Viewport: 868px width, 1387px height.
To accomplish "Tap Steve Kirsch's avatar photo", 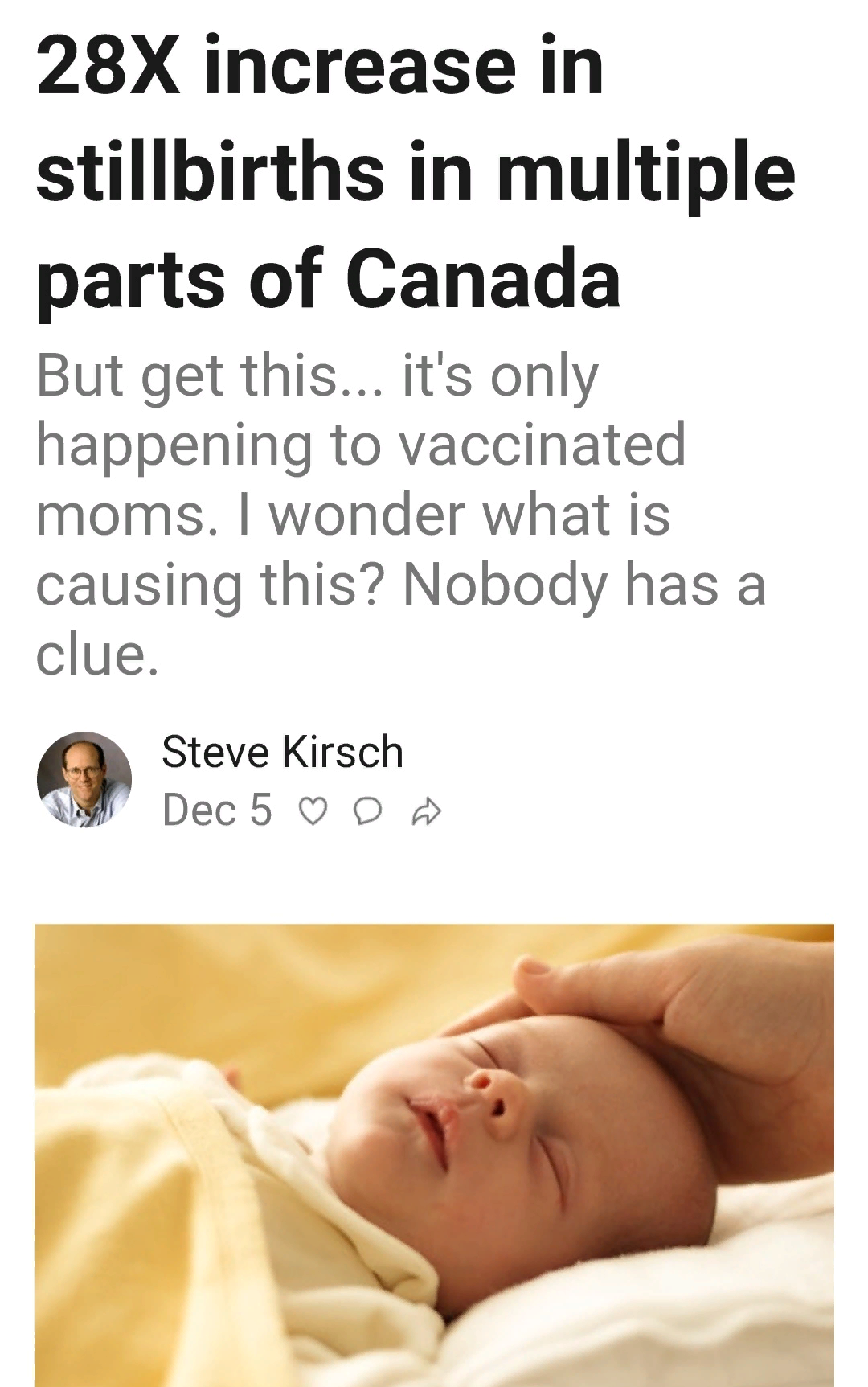I will point(84,779).
